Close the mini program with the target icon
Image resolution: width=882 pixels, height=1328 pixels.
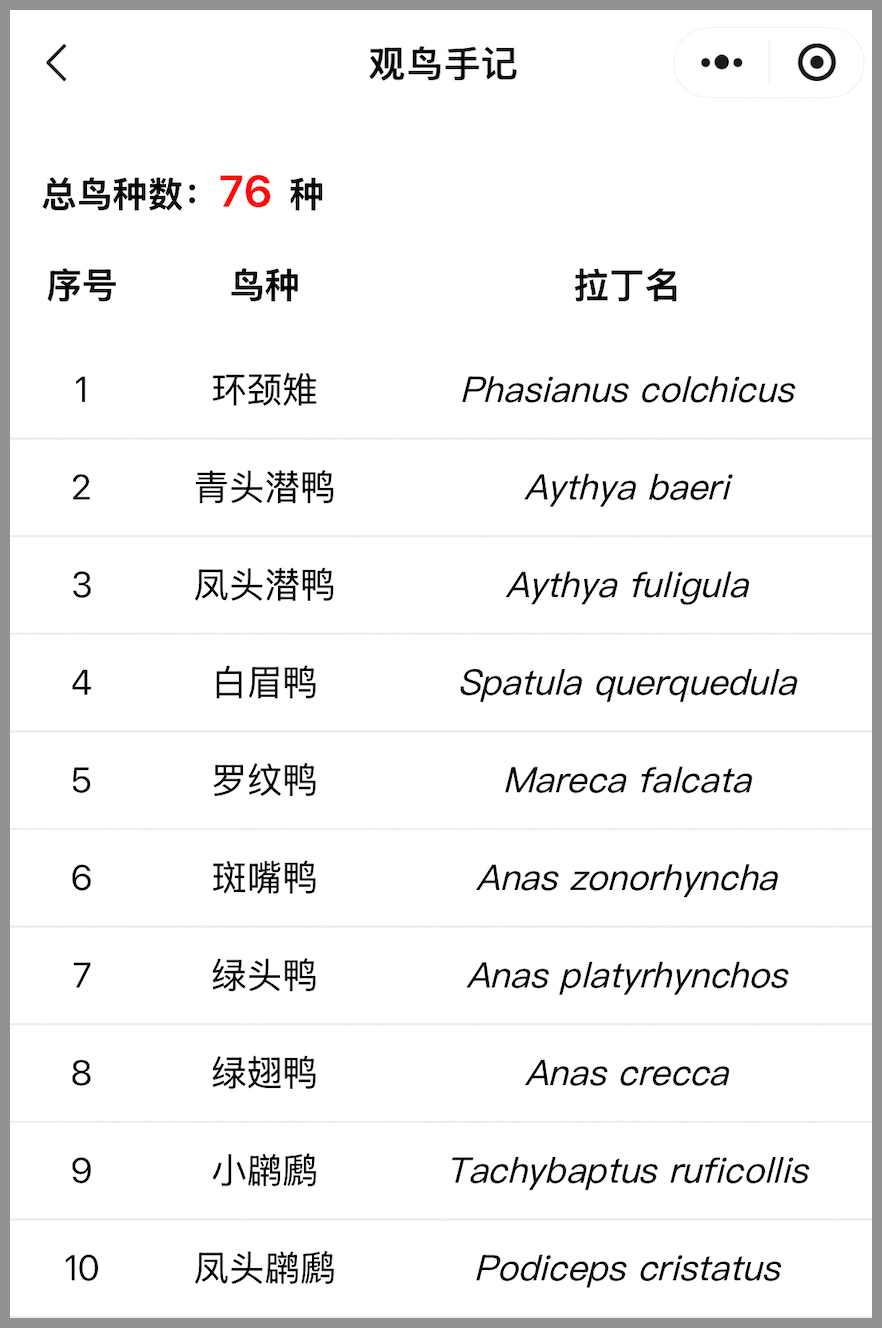816,63
